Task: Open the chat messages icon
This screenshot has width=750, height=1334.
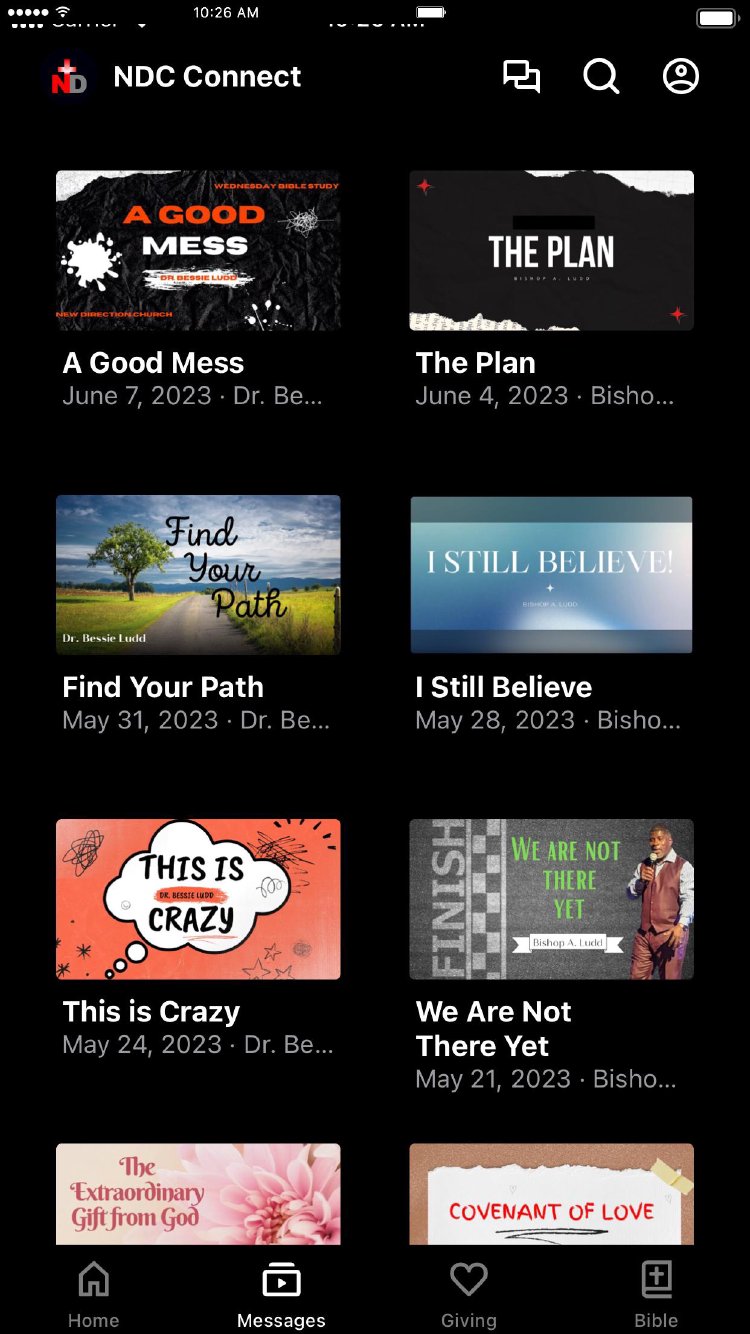Action: (x=521, y=77)
